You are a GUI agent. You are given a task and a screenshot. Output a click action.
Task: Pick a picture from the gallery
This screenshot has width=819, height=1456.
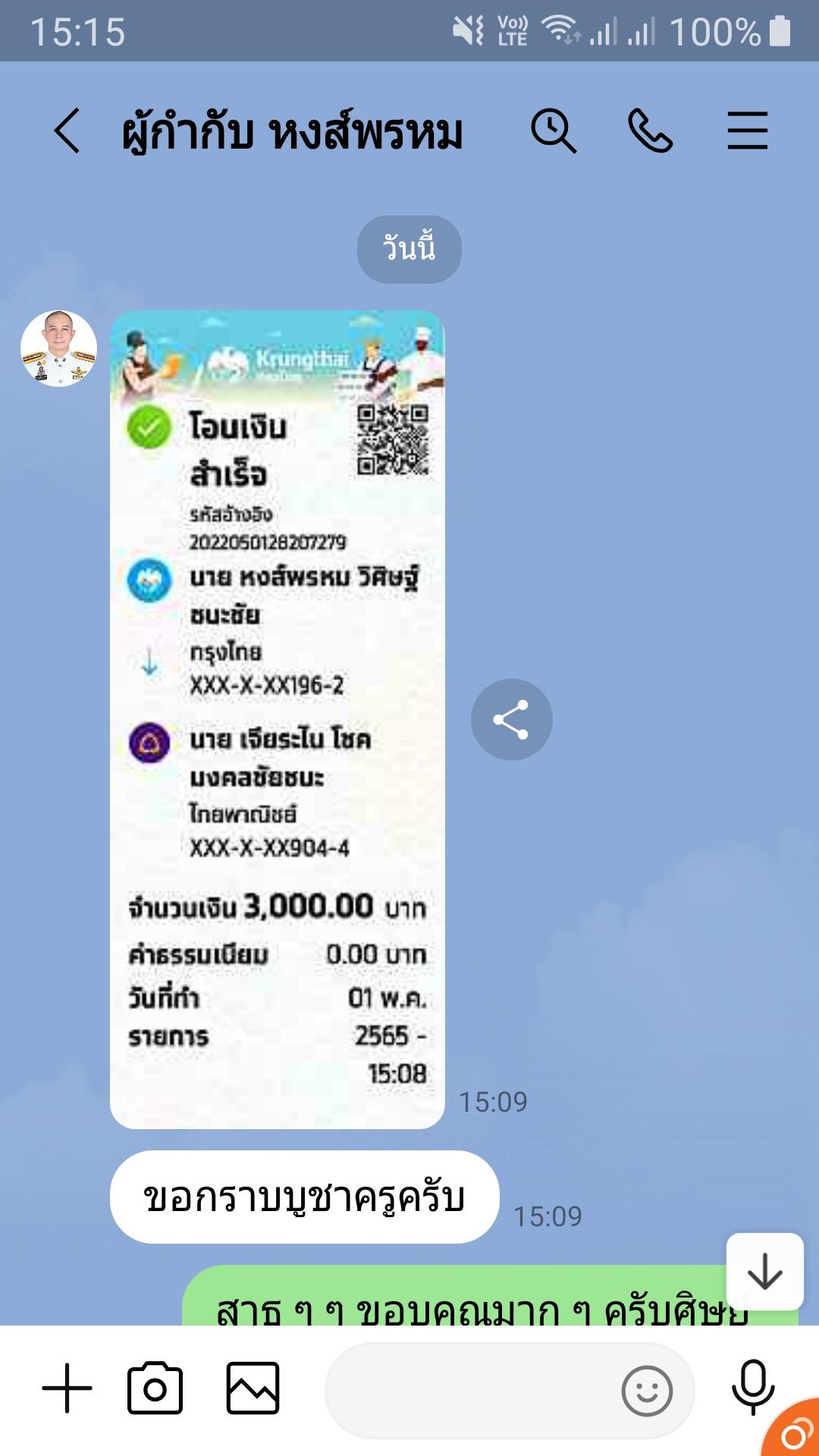[x=253, y=1389]
